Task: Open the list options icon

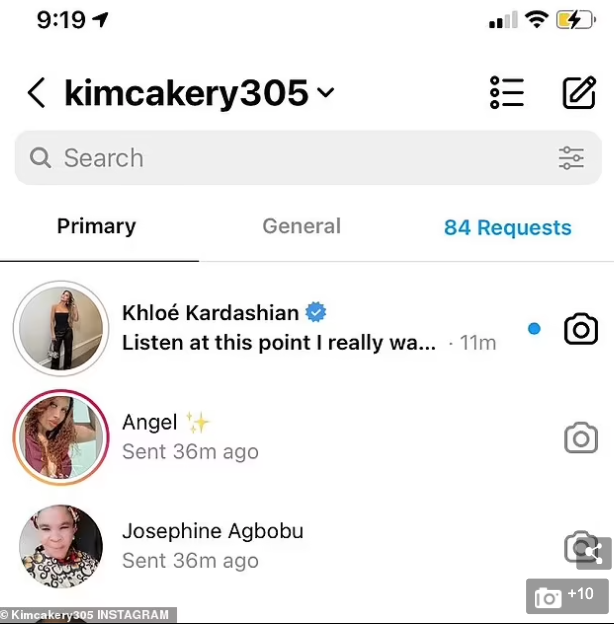Action: coord(507,92)
